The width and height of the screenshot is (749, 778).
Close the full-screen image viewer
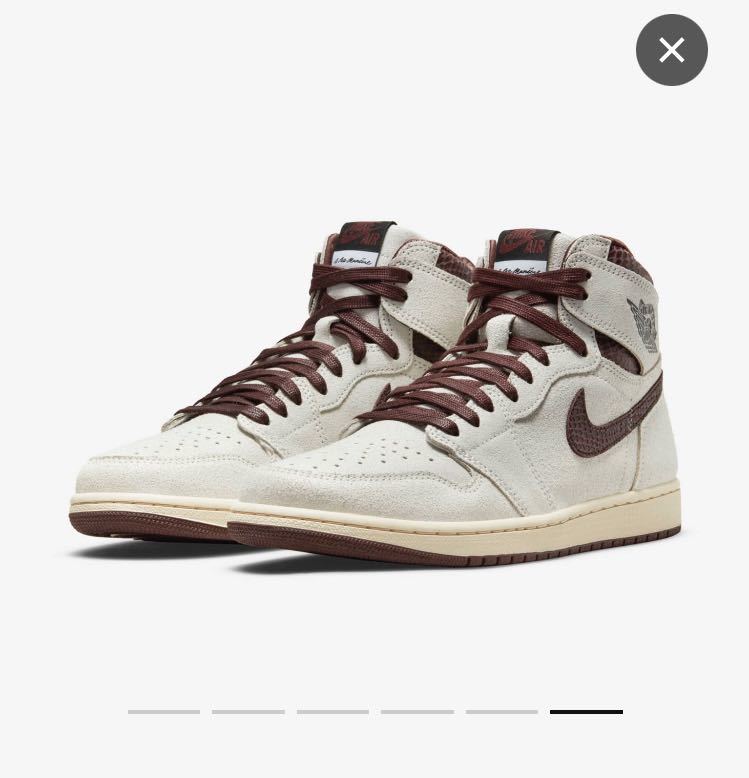tap(671, 50)
